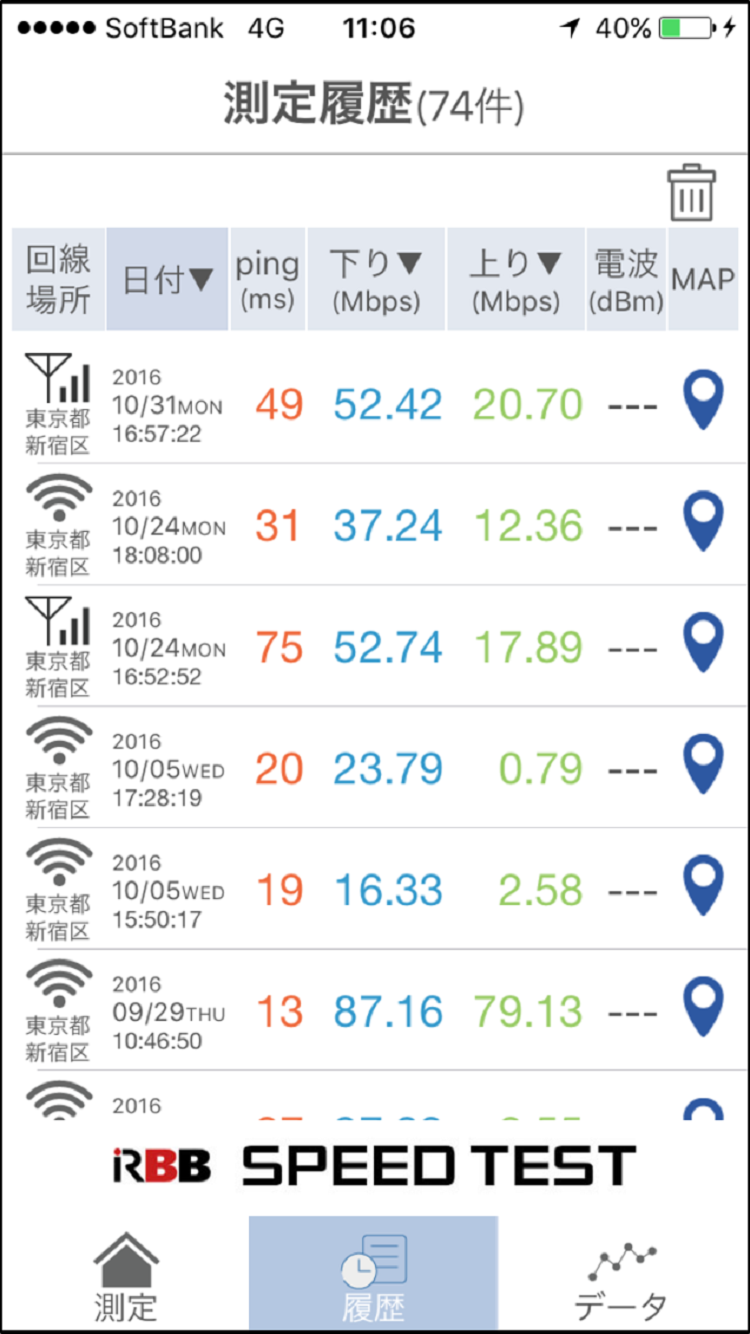Open map pin for 09/29 10:46:50 result
The width and height of the screenshot is (750, 1334).
[x=703, y=1008]
